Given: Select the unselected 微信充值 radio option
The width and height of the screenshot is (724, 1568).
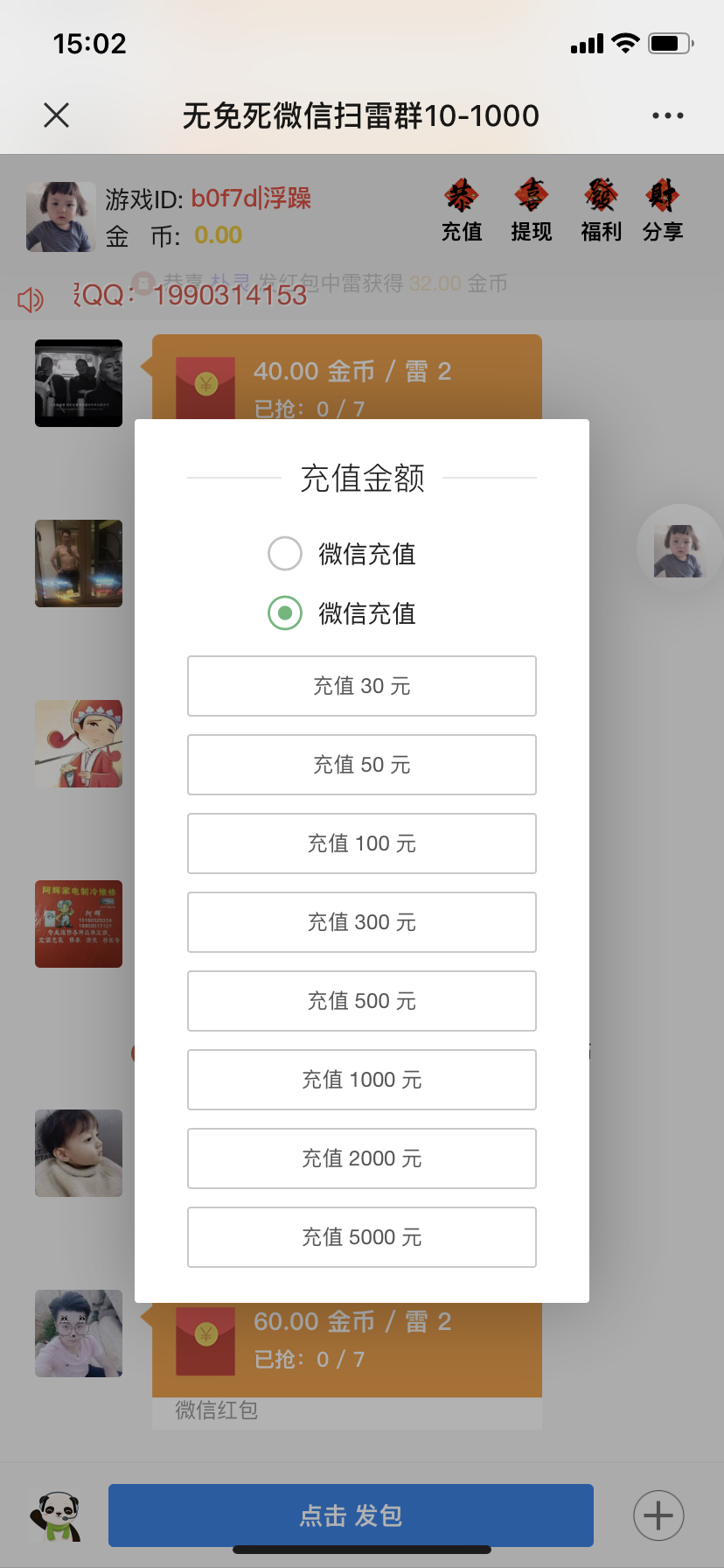Looking at the screenshot, I should click(x=285, y=553).
